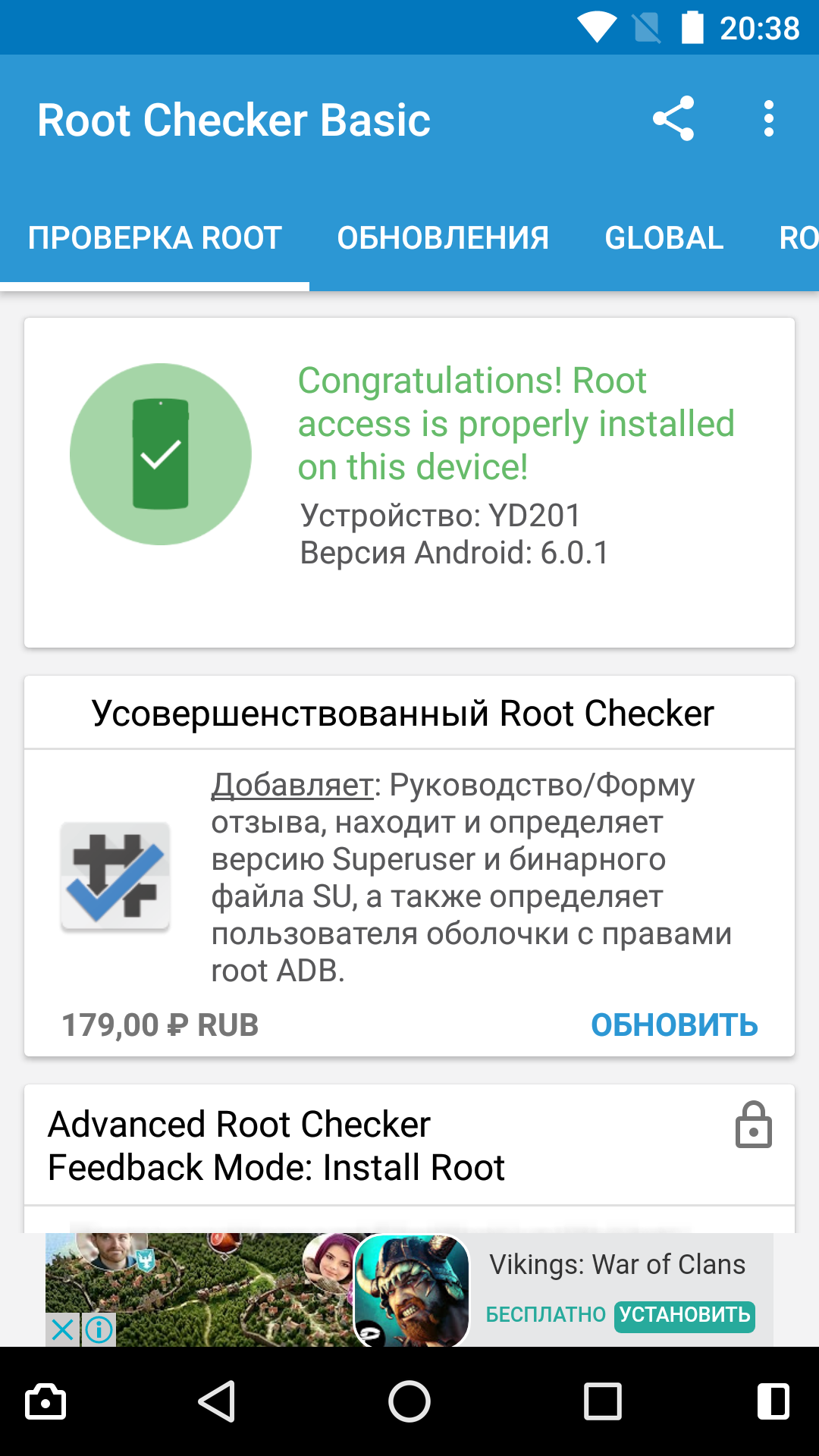Screen dimensions: 819x1456
Task: Open ad info icon on the banner
Action: tap(99, 1329)
